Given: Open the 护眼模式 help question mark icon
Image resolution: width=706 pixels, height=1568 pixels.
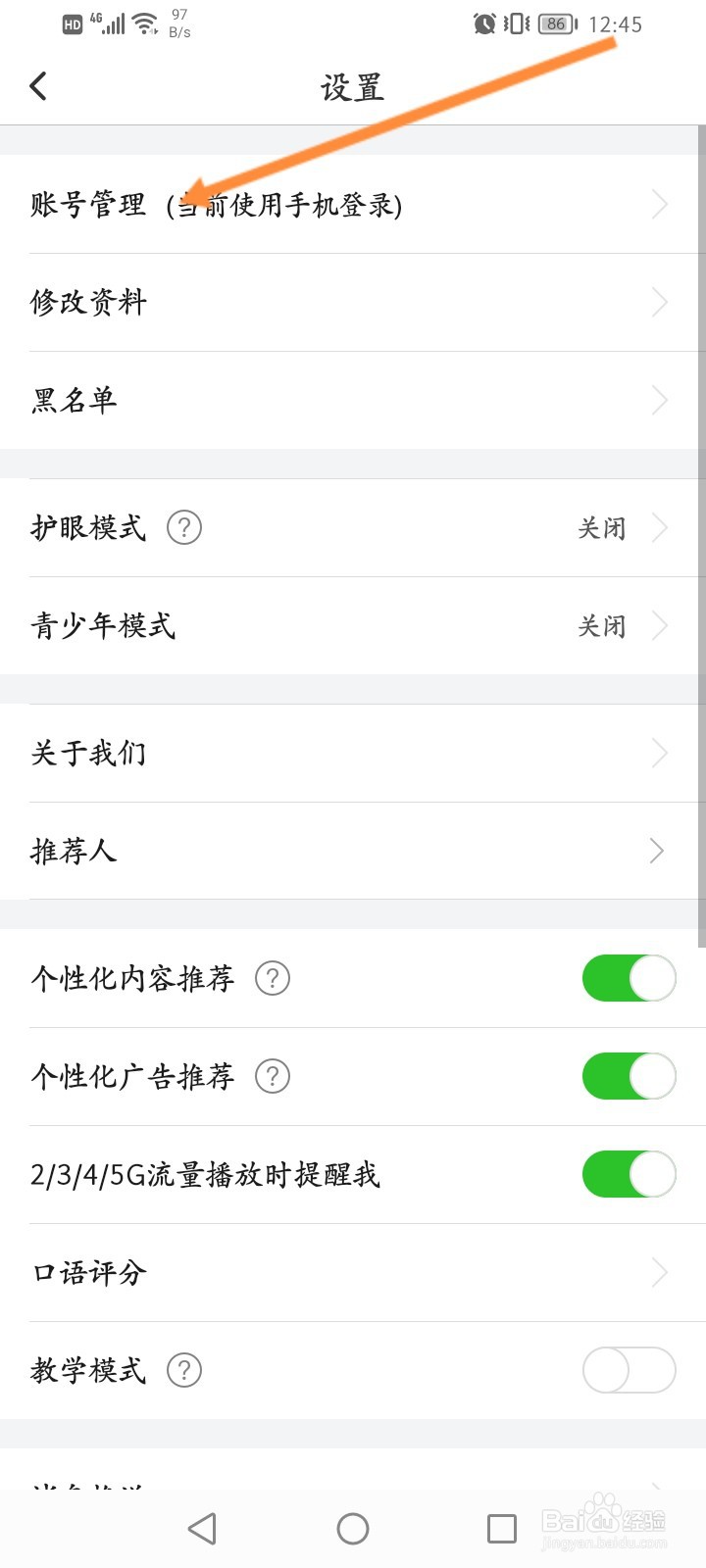Looking at the screenshot, I should (x=183, y=527).
